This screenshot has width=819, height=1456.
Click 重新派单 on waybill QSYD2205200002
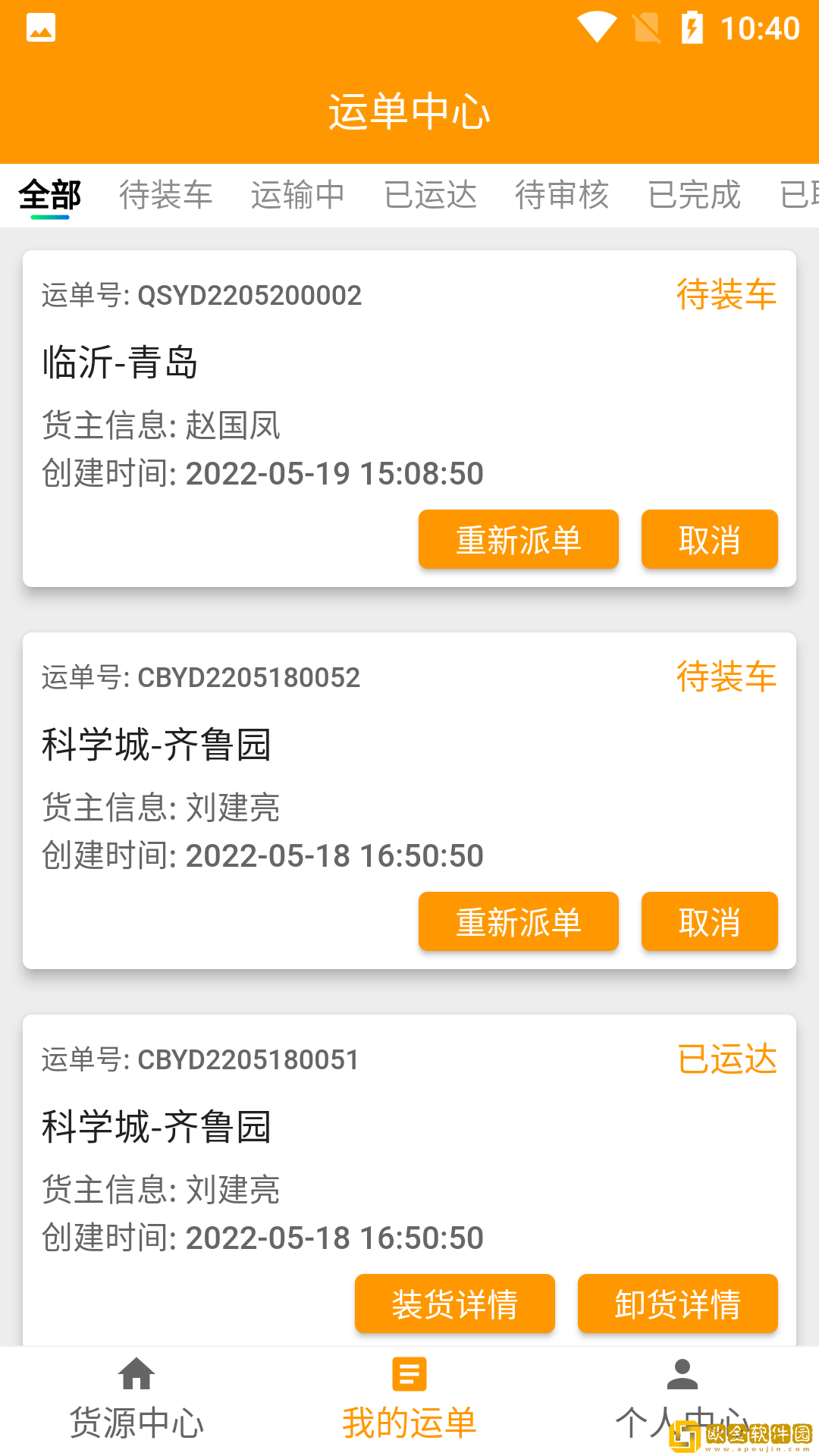(518, 539)
